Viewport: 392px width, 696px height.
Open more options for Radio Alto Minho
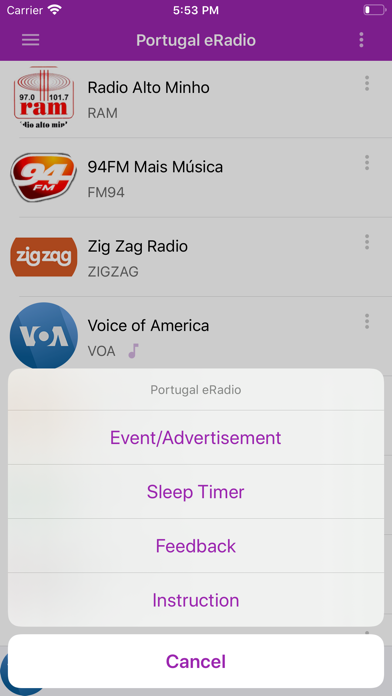(367, 83)
